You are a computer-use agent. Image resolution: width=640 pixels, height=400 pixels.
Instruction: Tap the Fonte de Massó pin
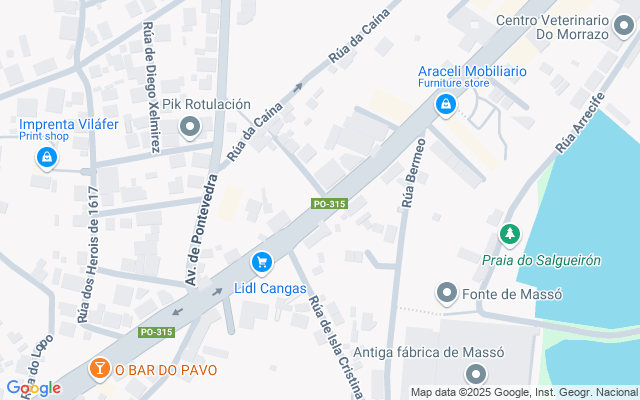point(447,293)
